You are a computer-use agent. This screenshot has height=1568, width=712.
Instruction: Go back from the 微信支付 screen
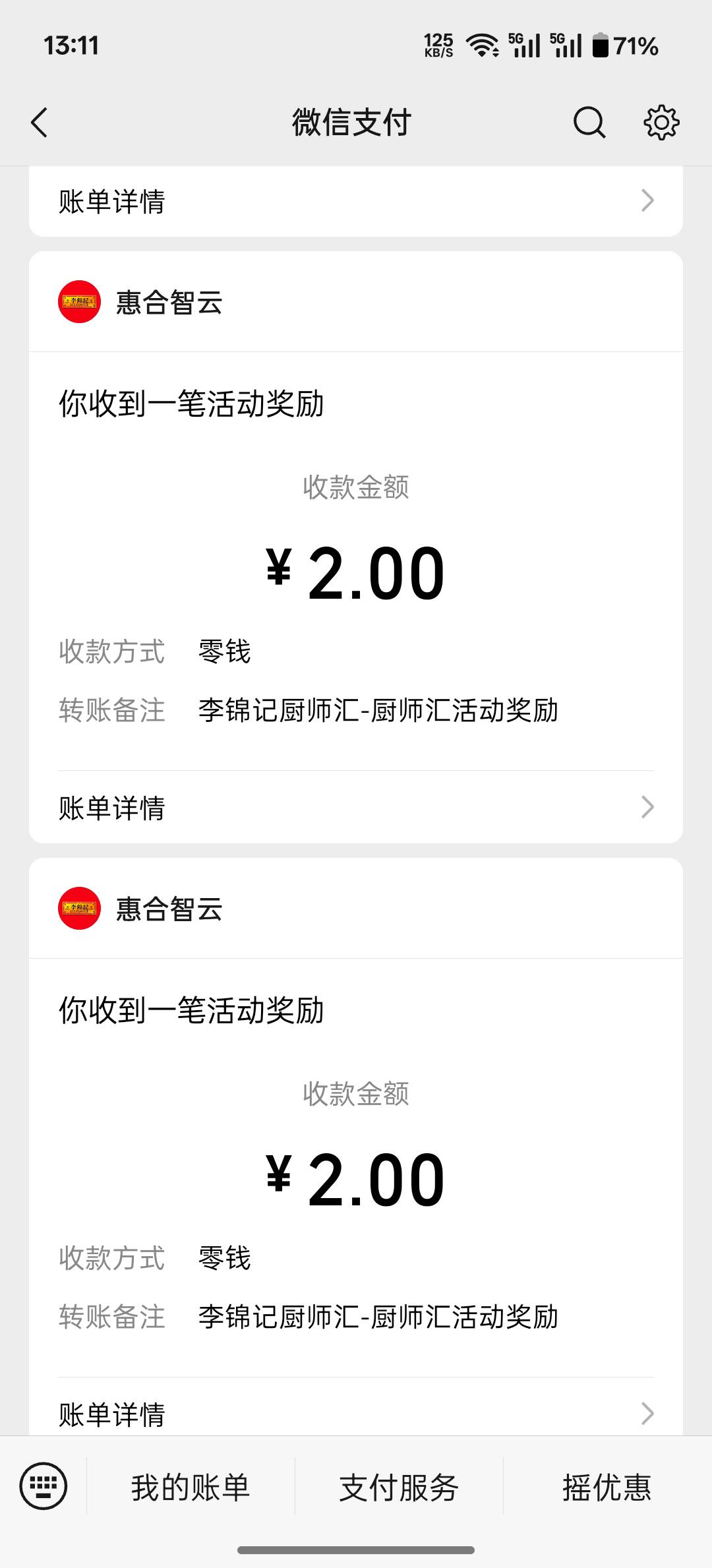(x=40, y=123)
